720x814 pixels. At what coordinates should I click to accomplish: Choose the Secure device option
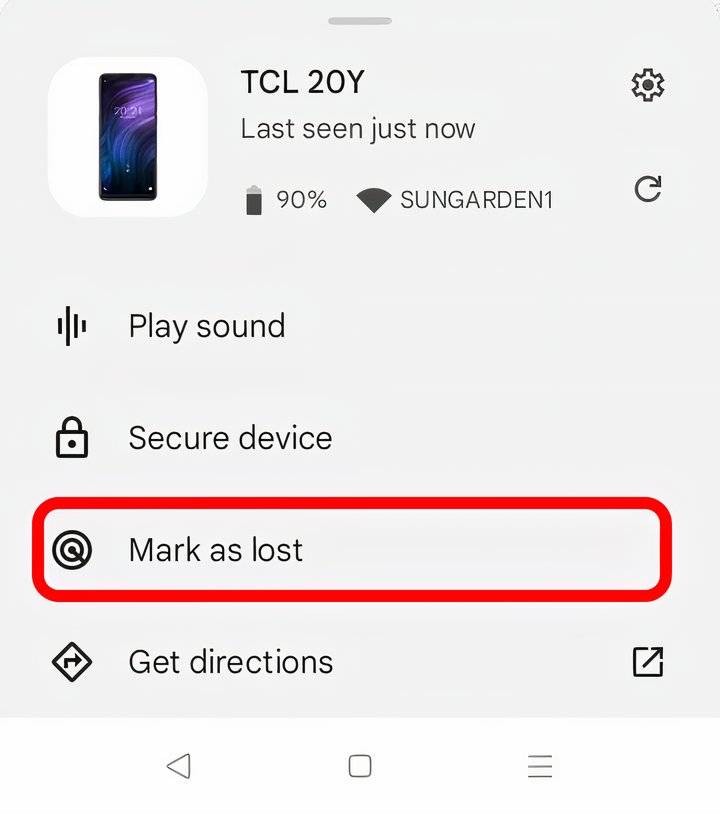tap(229, 437)
